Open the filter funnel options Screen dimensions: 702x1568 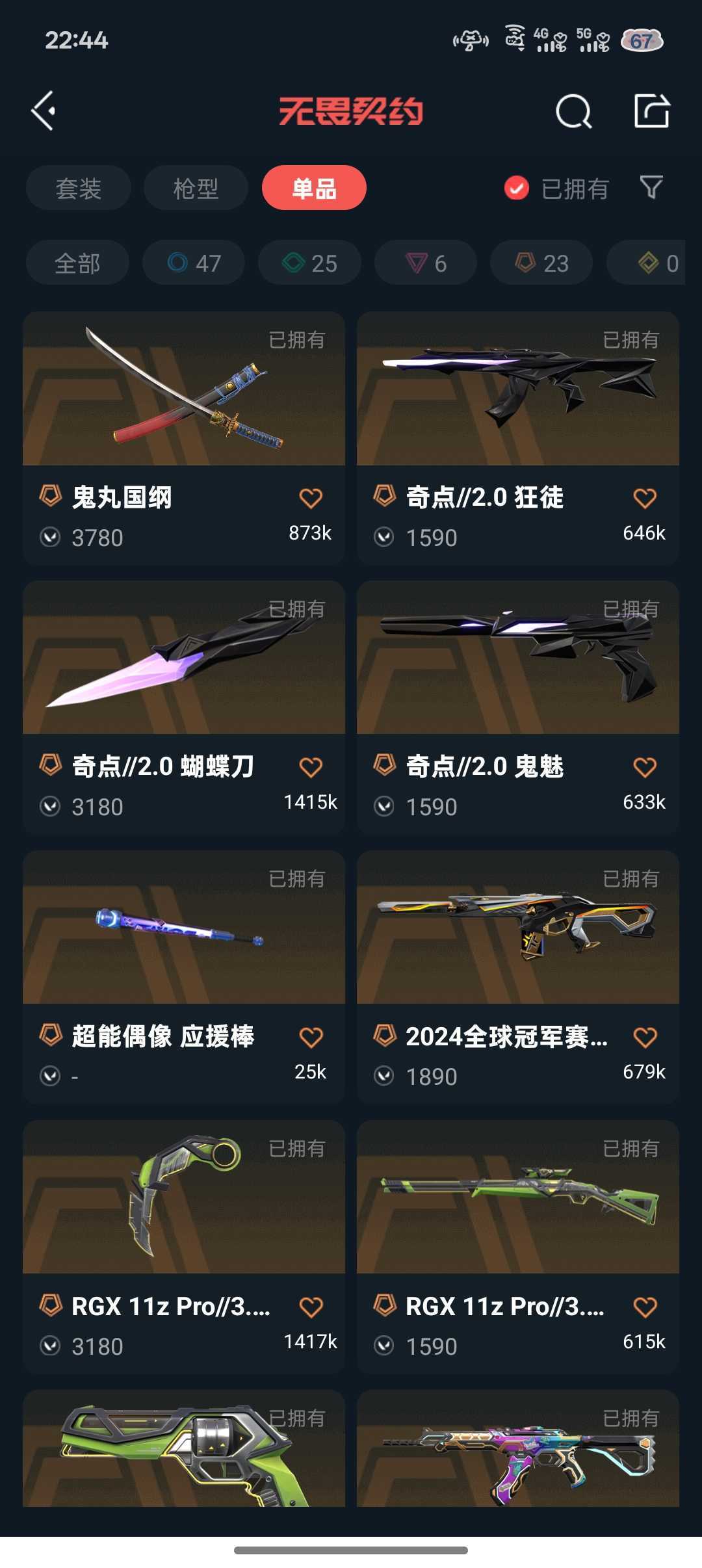(x=651, y=188)
